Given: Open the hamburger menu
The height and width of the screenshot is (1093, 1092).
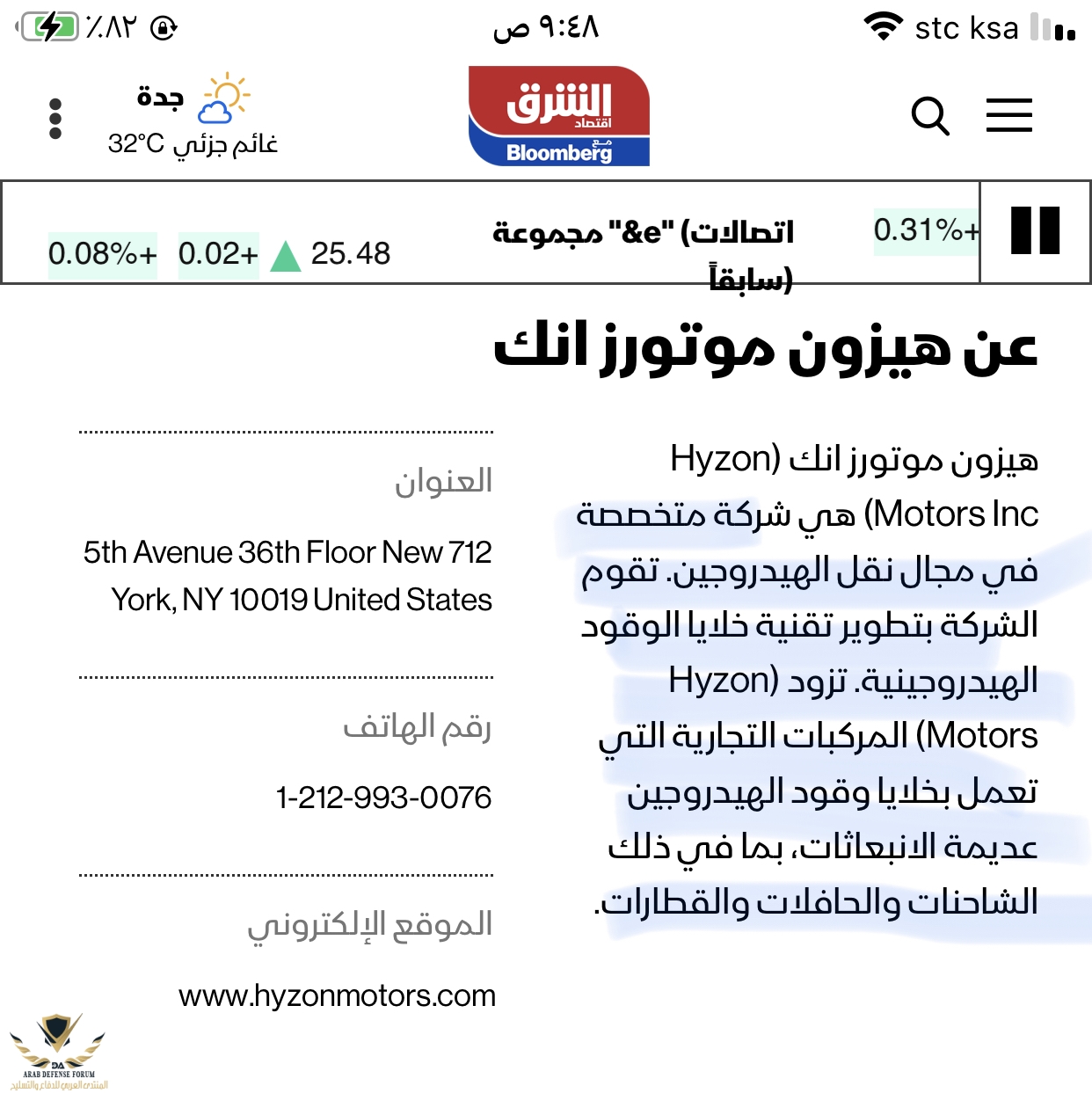Looking at the screenshot, I should point(1008,115).
